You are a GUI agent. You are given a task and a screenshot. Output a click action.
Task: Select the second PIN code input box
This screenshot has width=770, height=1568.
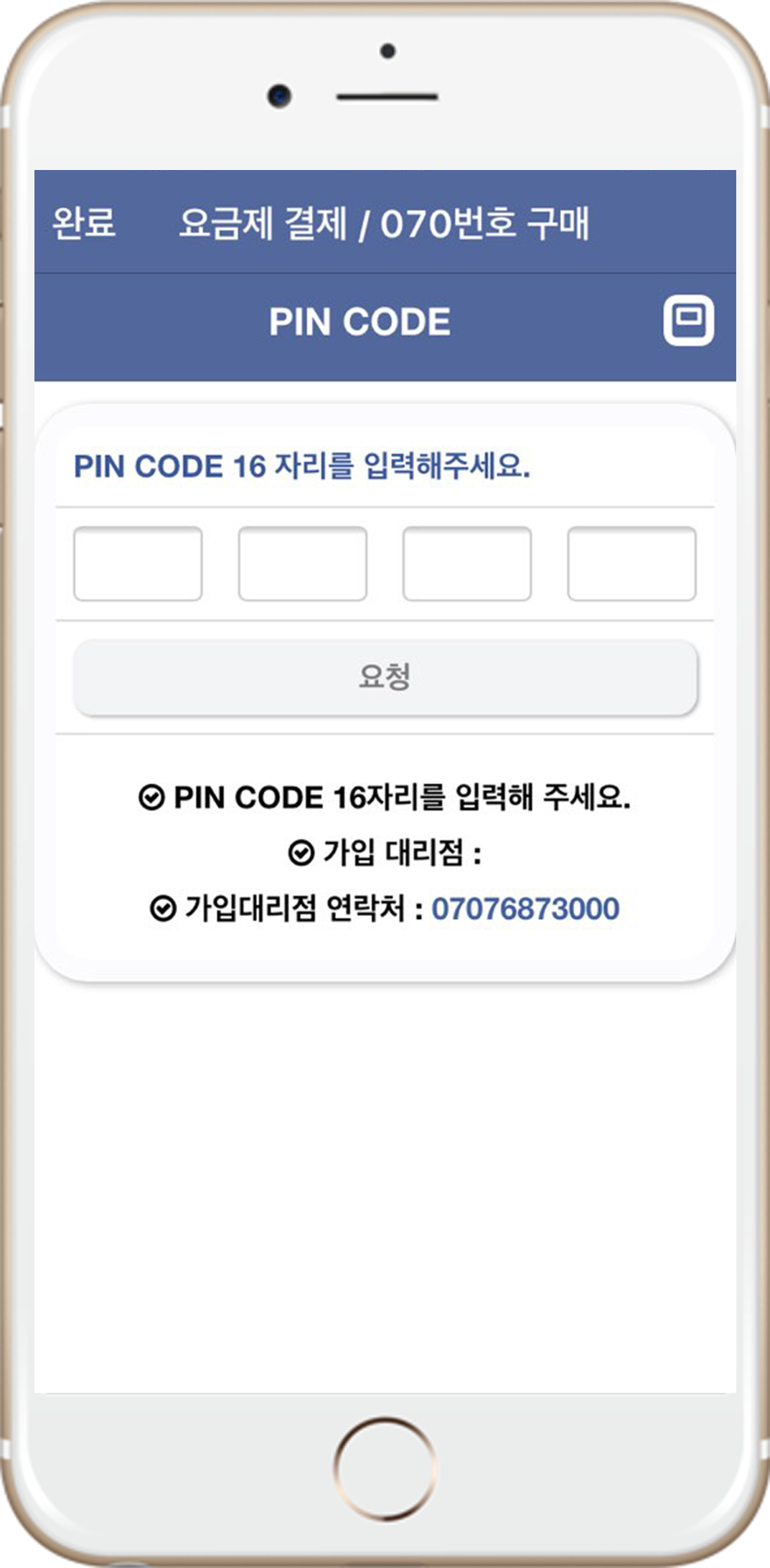click(x=302, y=564)
